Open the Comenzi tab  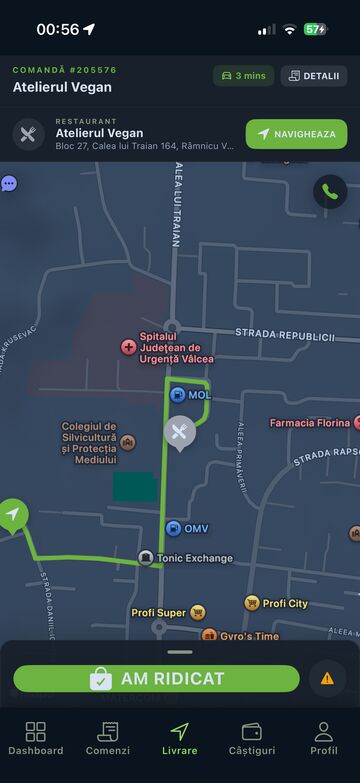pos(108,739)
